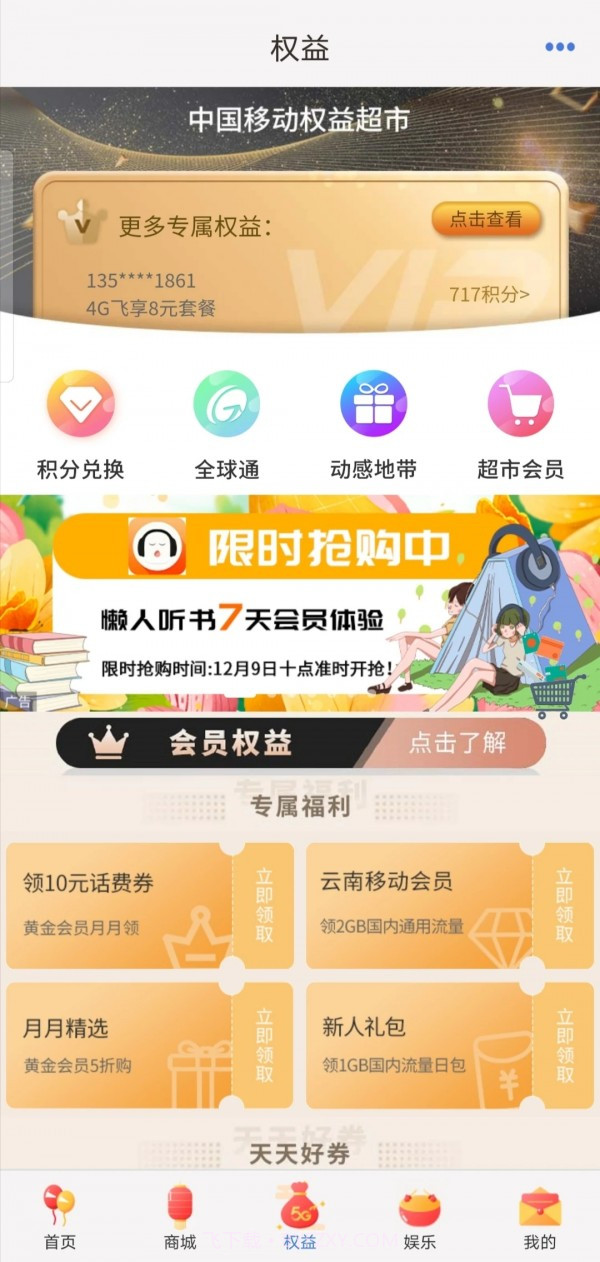
Task: Claim the 月月精选 half-price offer
Action: click(x=264, y=1046)
